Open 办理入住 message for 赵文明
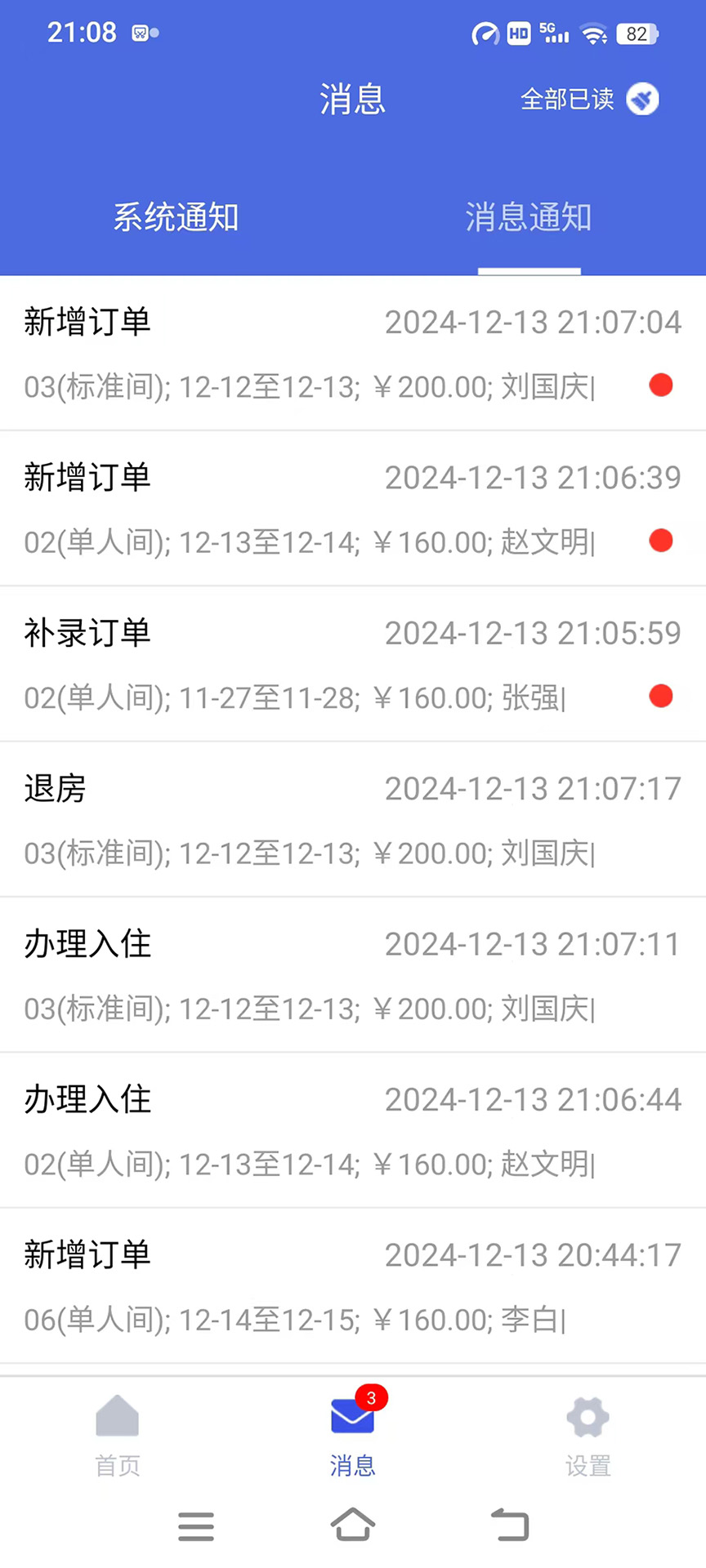 (x=352, y=1131)
